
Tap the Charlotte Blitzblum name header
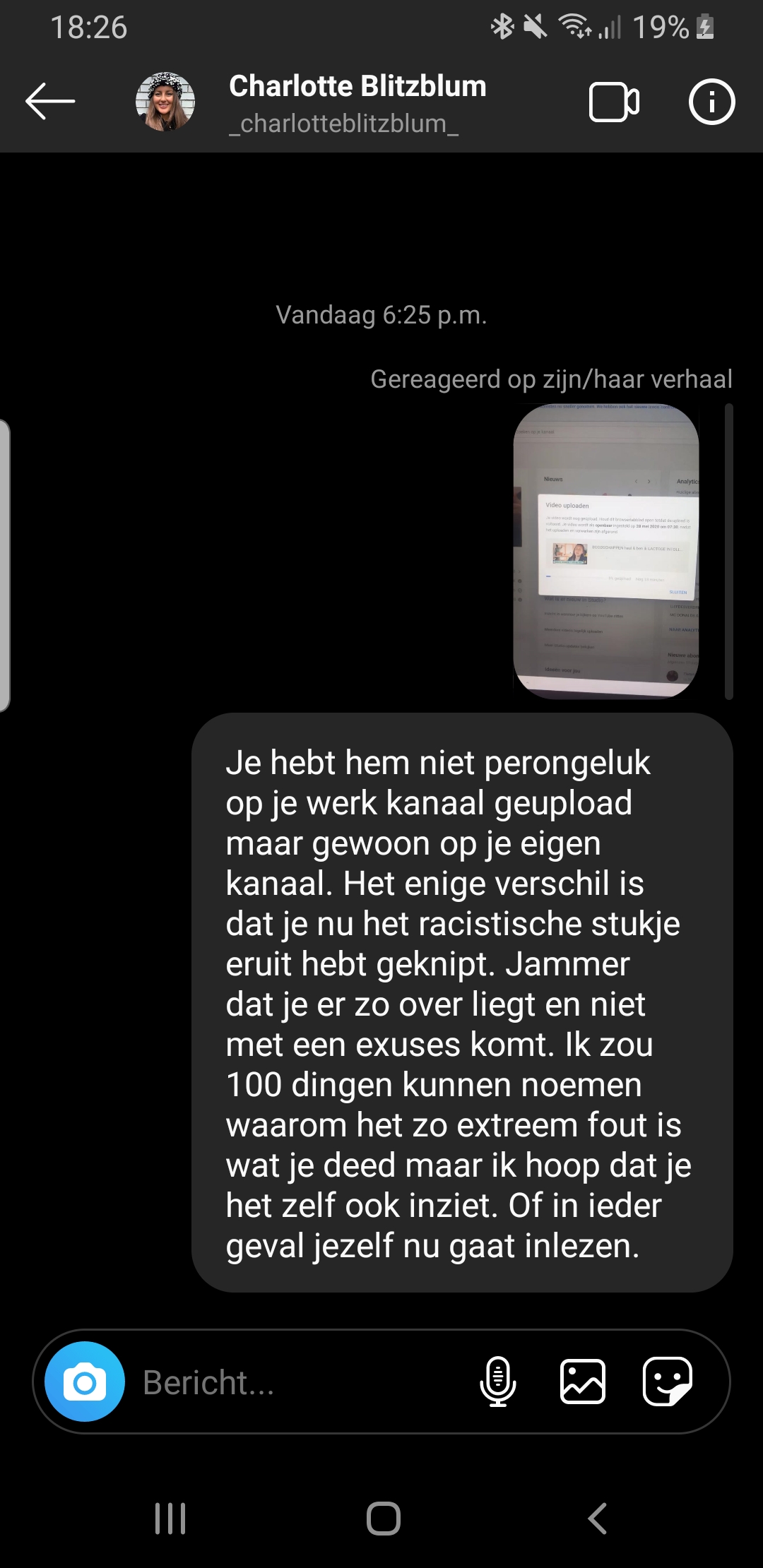pyautogui.click(x=357, y=86)
